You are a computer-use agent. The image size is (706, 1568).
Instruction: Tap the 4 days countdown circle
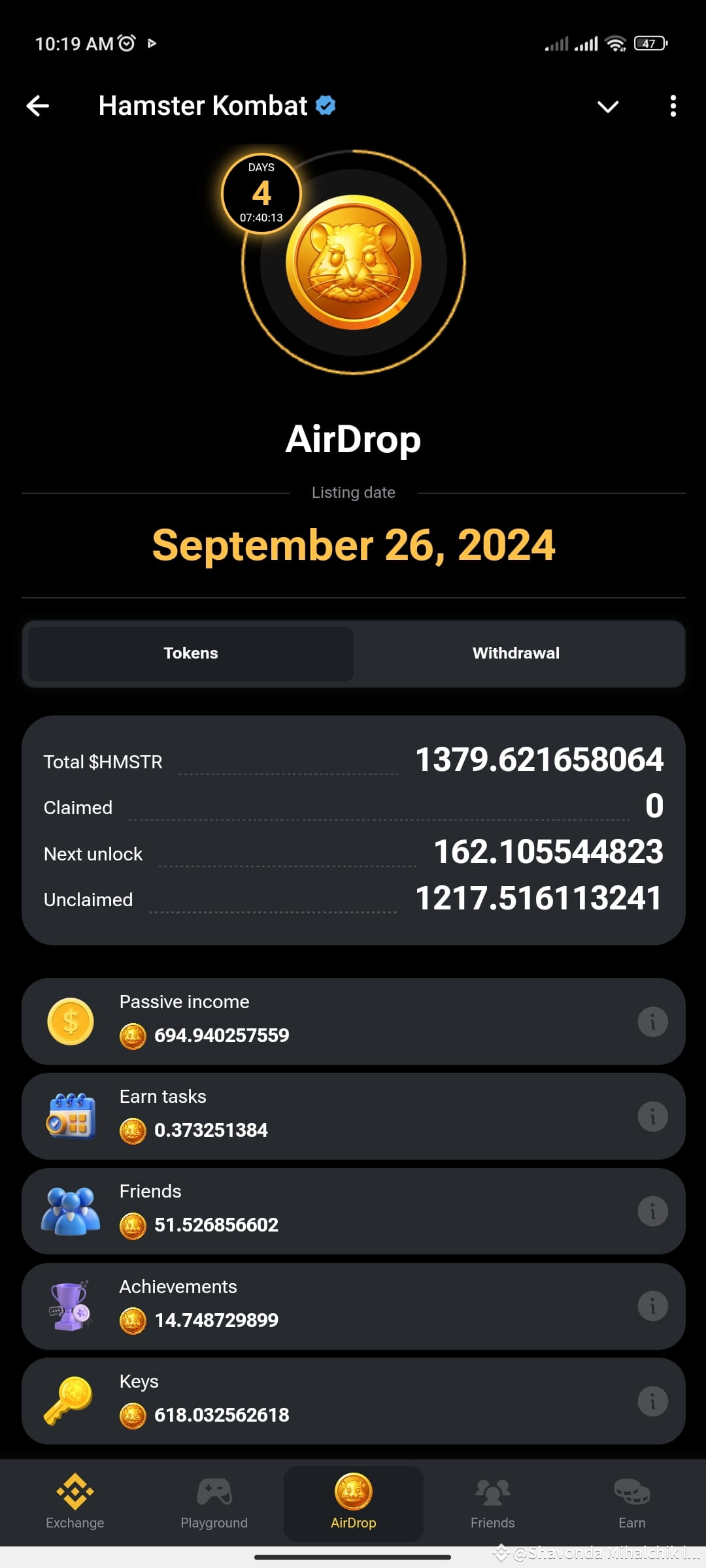[x=260, y=193]
